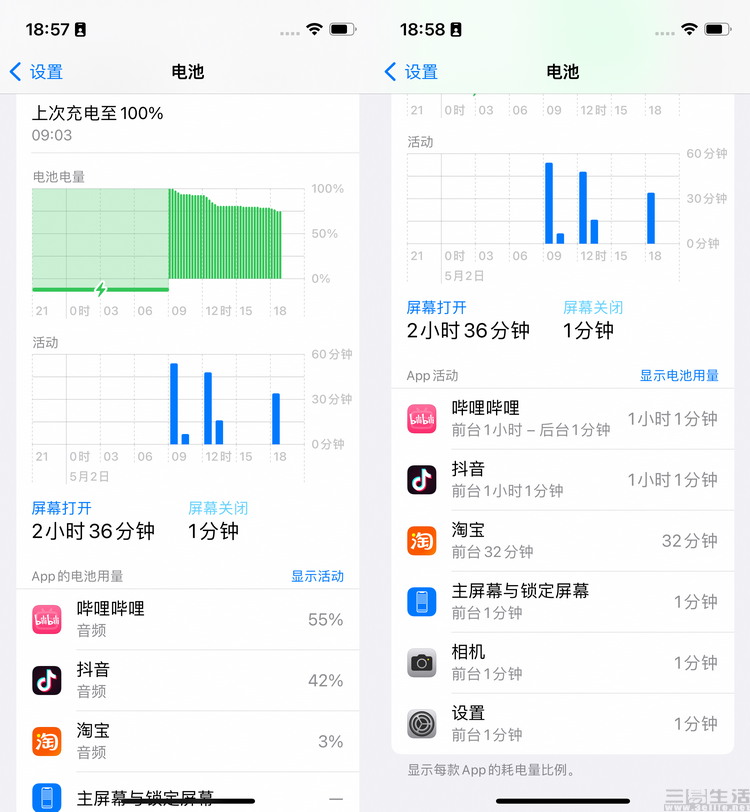Screen dimensions: 750x812
Task: Return to 设置 via the left back button
Action: pyautogui.click(x=36, y=71)
